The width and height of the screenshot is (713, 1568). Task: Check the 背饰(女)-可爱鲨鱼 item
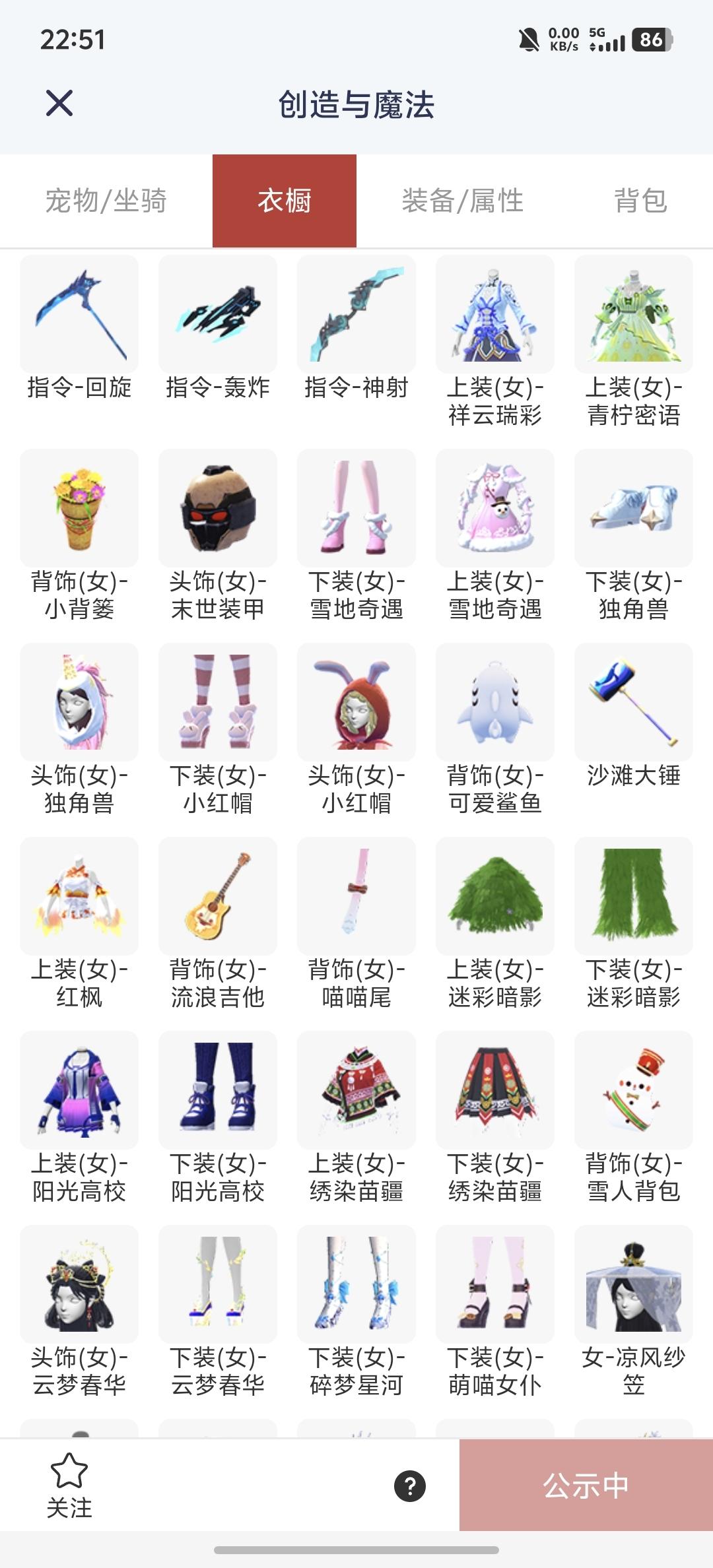(x=495, y=703)
